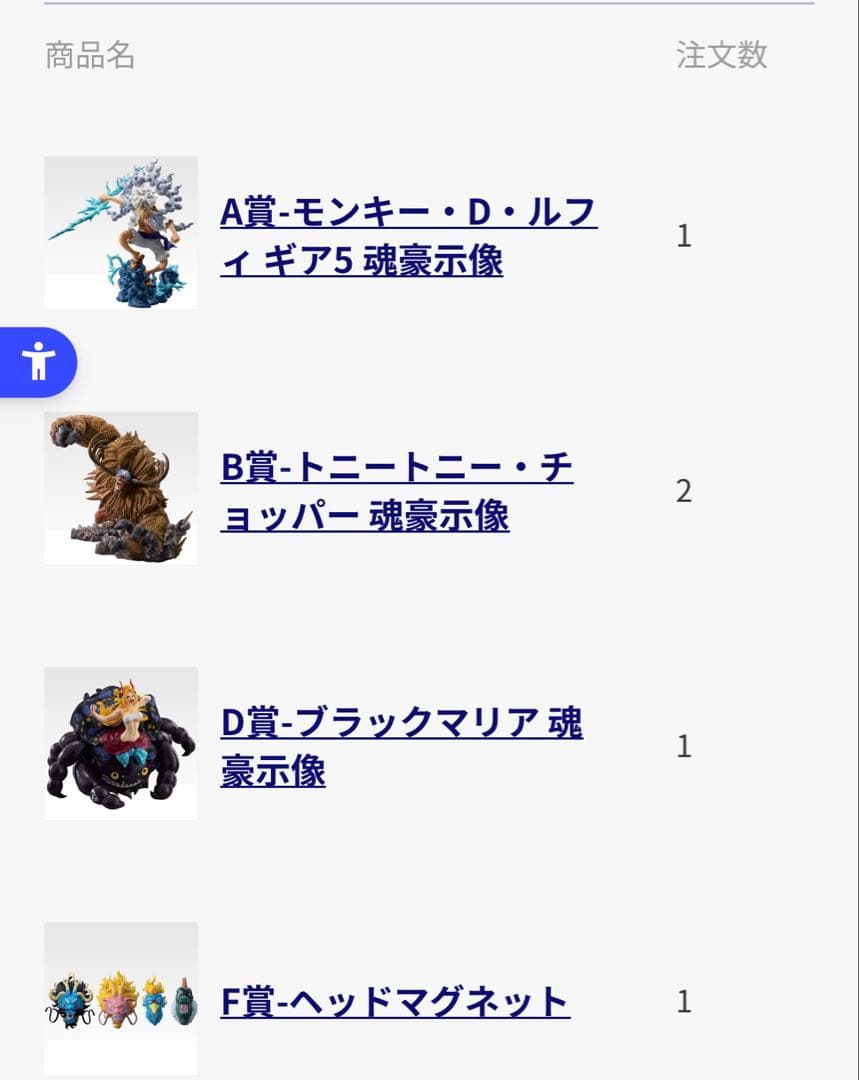The height and width of the screenshot is (1080, 859).
Task: Select the order count for ヘッドマグネット
Action: click(682, 1000)
